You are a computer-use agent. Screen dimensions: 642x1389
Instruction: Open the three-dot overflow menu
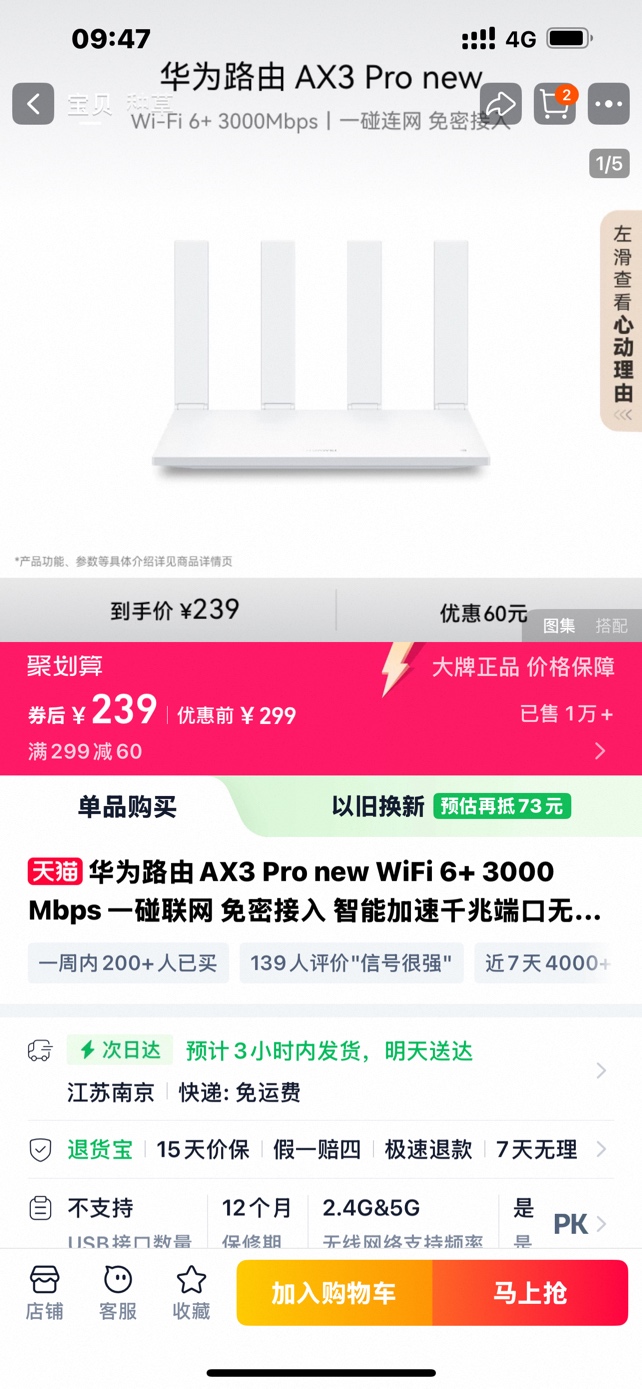click(x=609, y=103)
